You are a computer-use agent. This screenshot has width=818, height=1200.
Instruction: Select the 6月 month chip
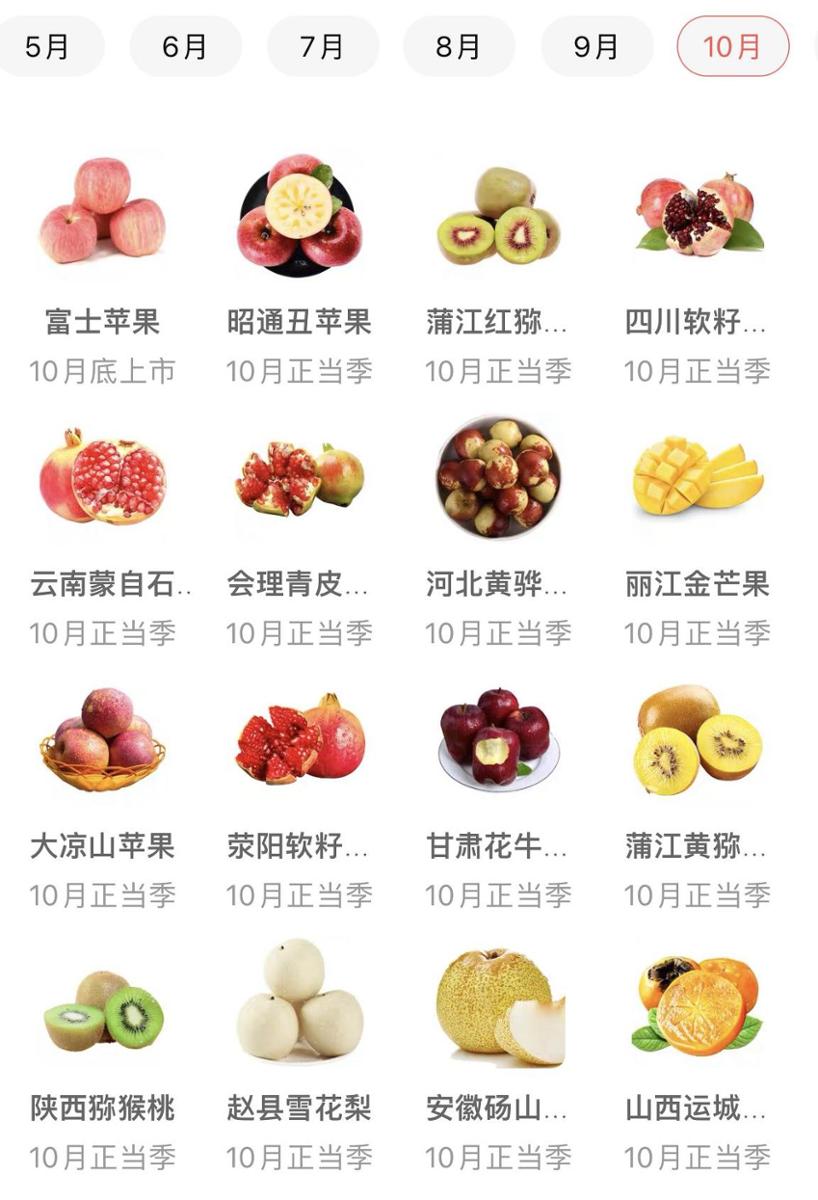tap(184, 46)
